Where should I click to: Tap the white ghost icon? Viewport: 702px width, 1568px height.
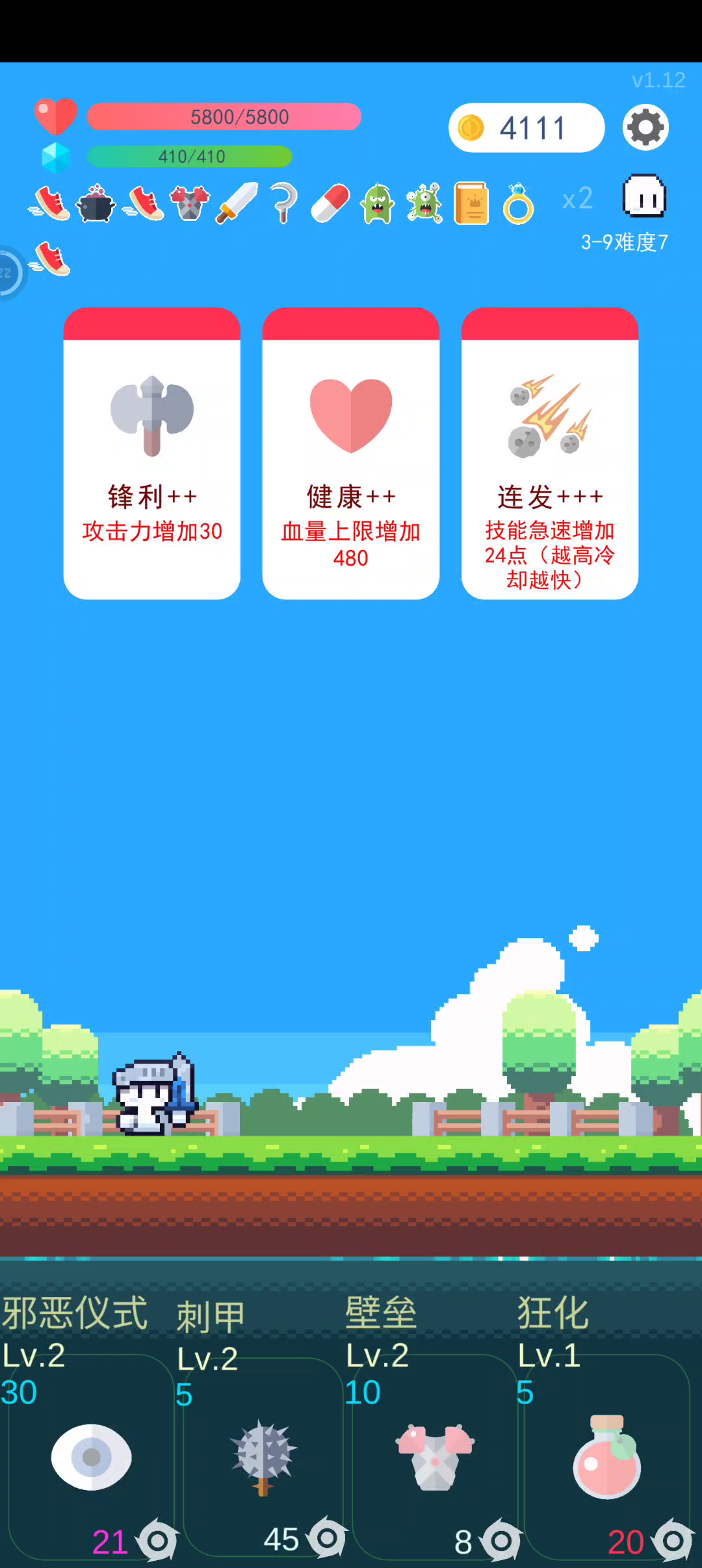point(644,196)
